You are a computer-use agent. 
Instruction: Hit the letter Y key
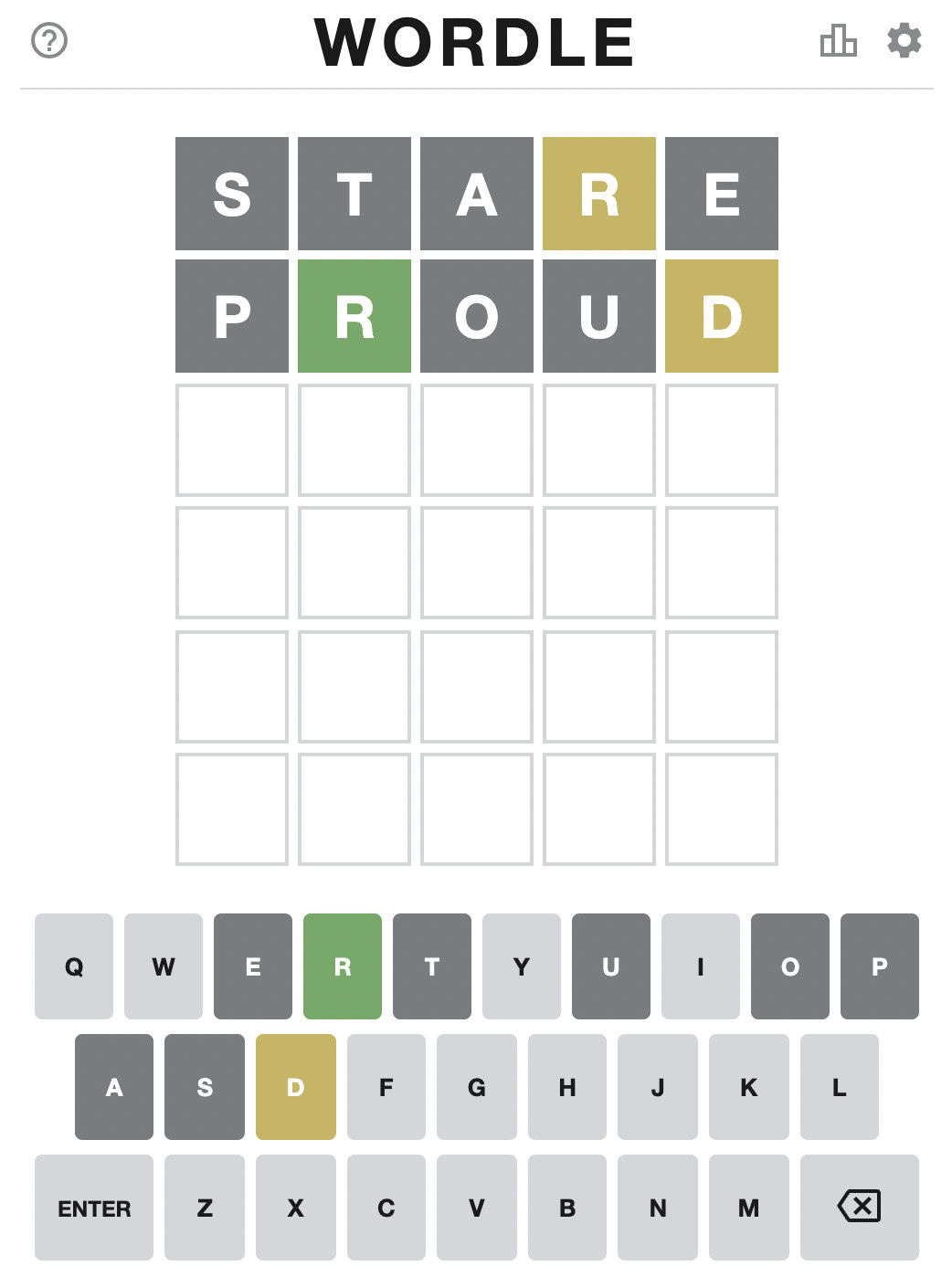click(522, 966)
